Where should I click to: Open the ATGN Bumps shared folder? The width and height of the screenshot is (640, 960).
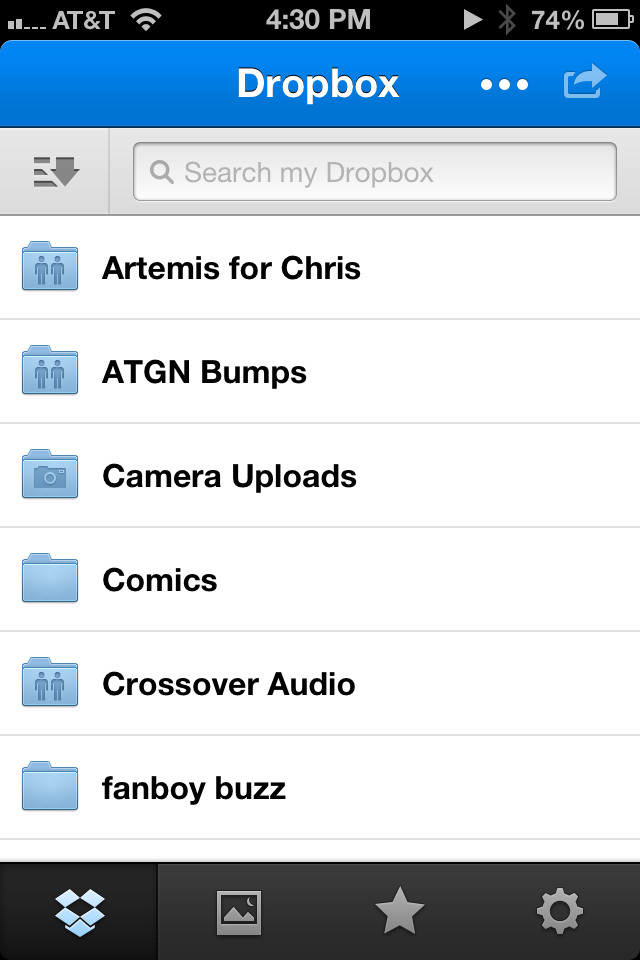204,372
